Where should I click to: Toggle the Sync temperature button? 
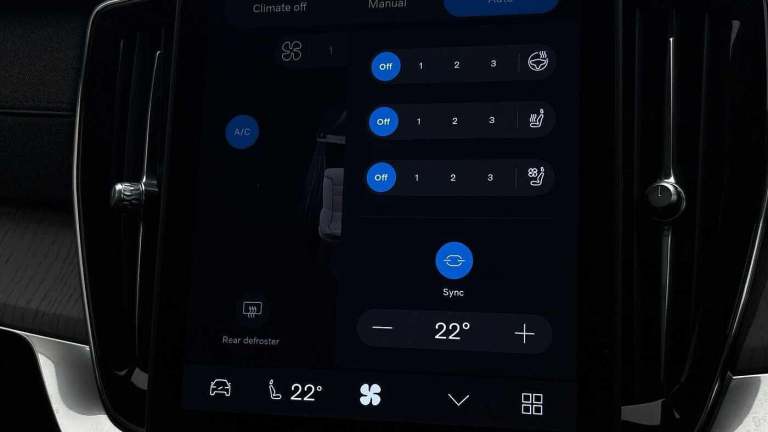click(454, 260)
